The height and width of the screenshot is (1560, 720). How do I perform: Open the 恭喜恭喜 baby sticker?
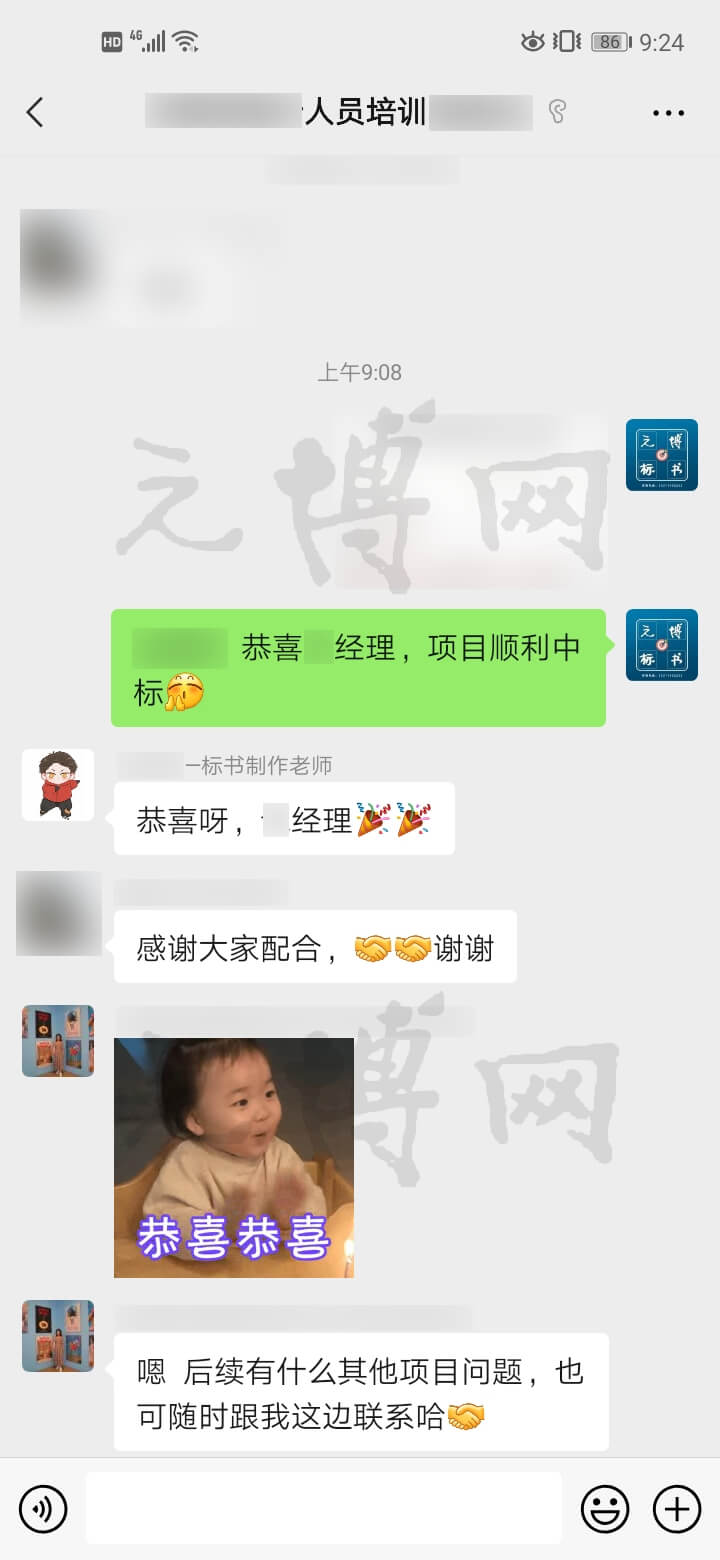click(x=234, y=1157)
